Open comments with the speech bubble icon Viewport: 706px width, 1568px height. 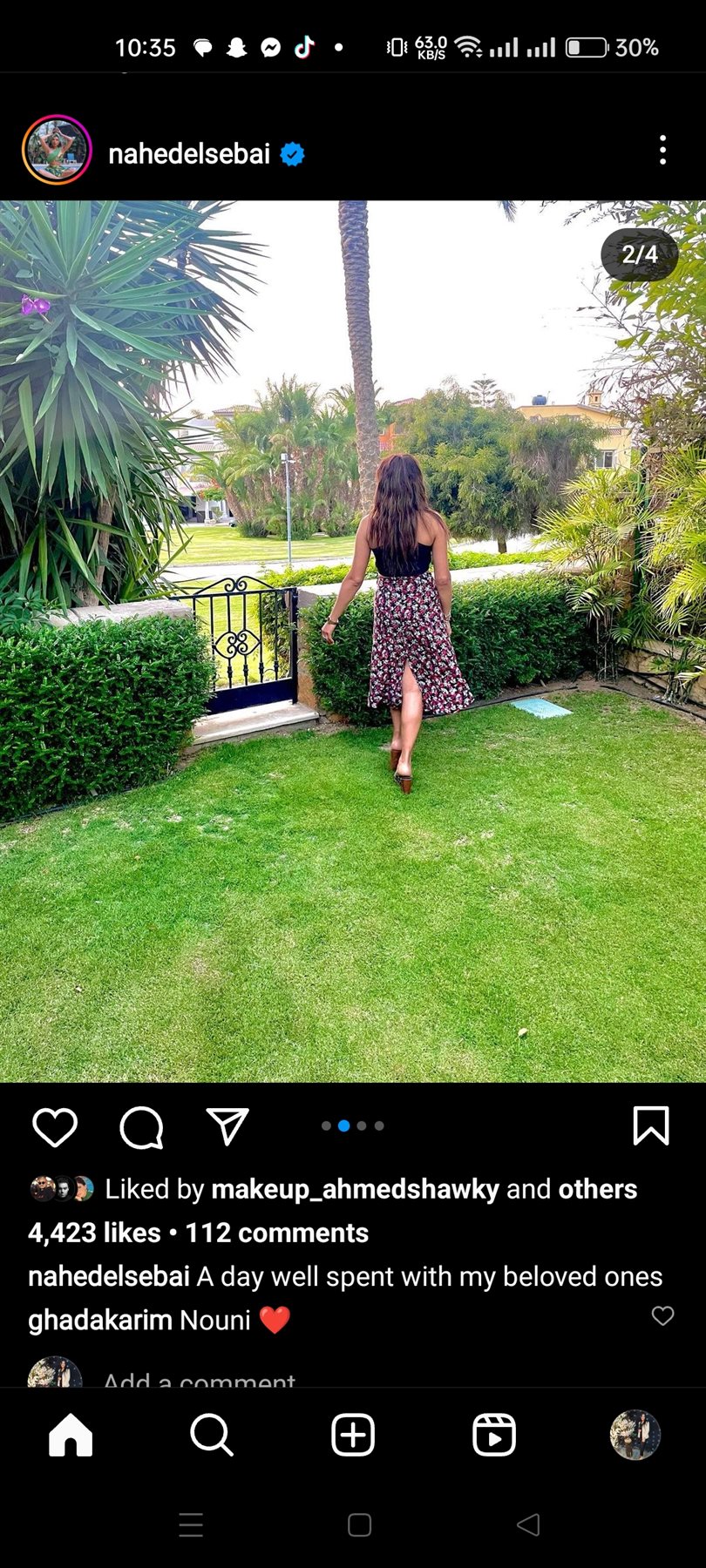click(x=141, y=1127)
